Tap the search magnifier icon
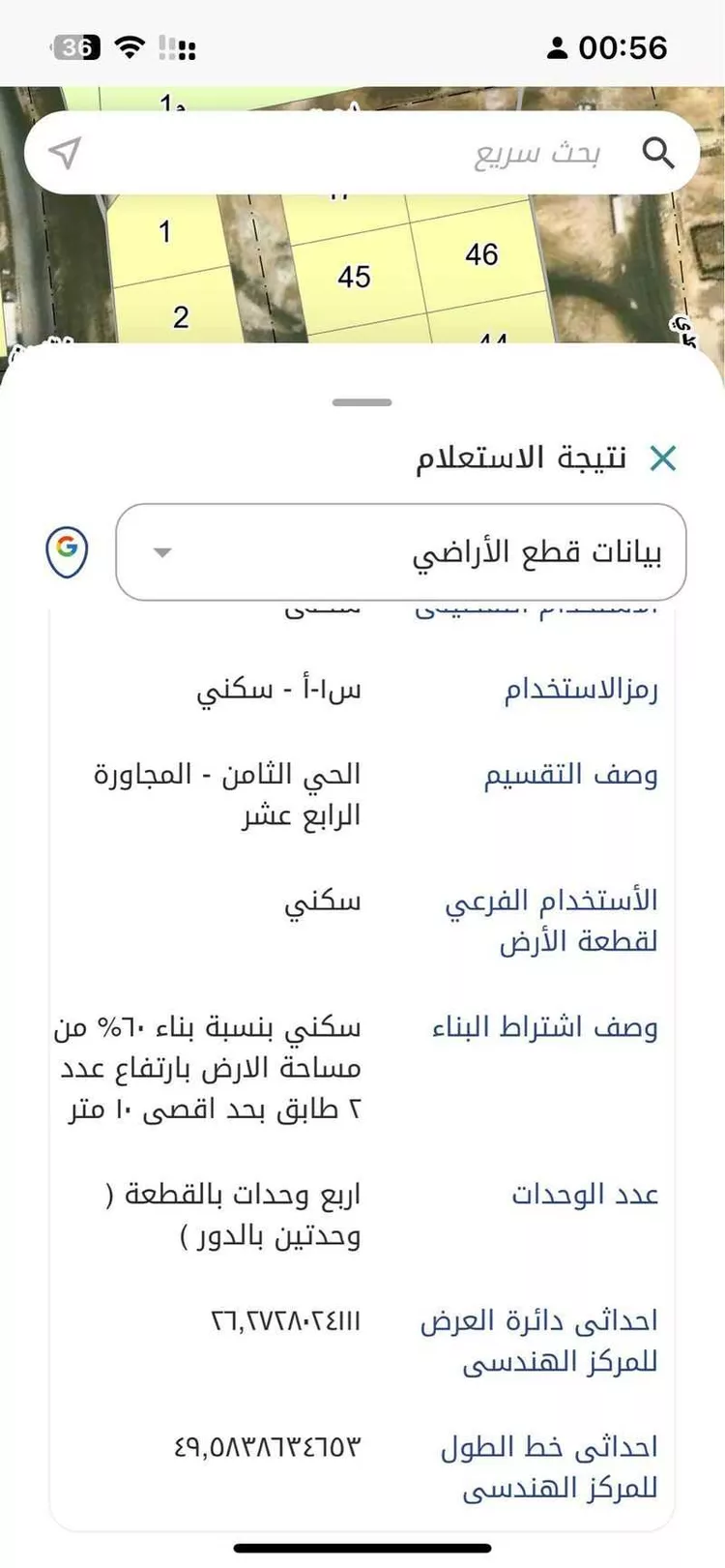The width and height of the screenshot is (725, 1568). point(660,153)
